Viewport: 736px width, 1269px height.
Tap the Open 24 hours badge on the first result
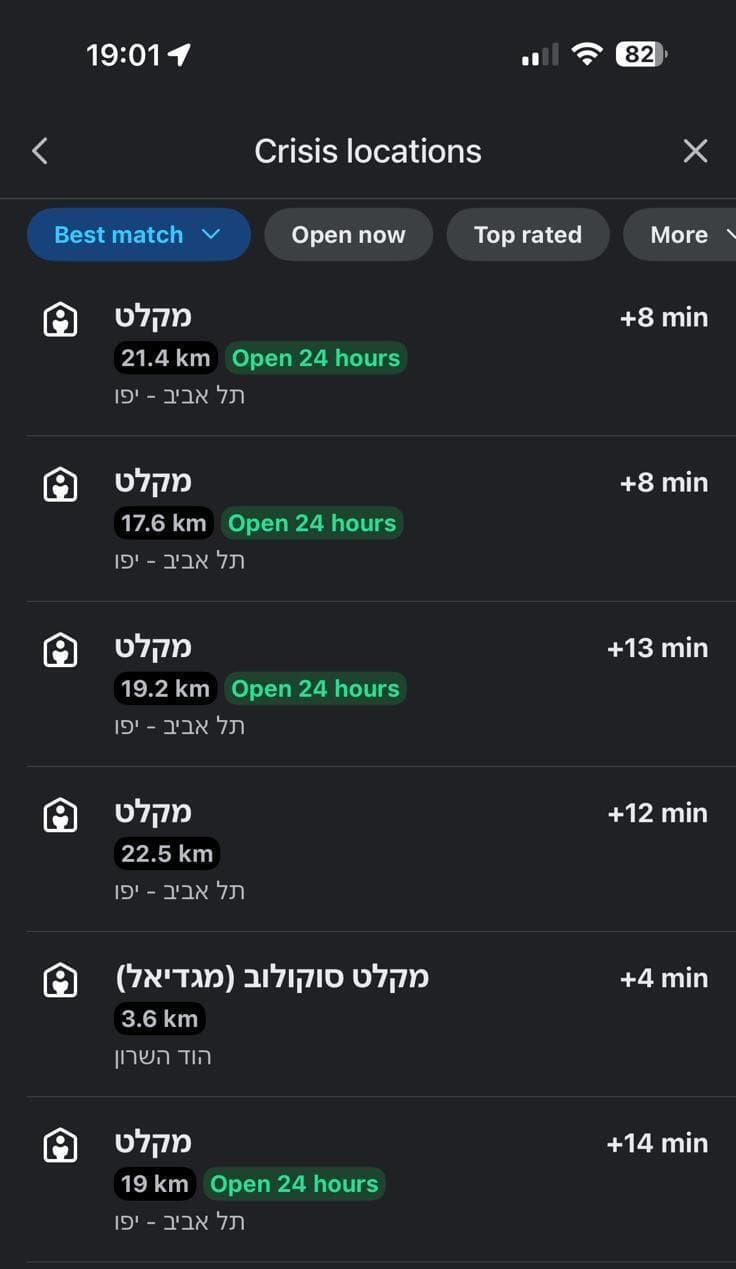click(316, 357)
